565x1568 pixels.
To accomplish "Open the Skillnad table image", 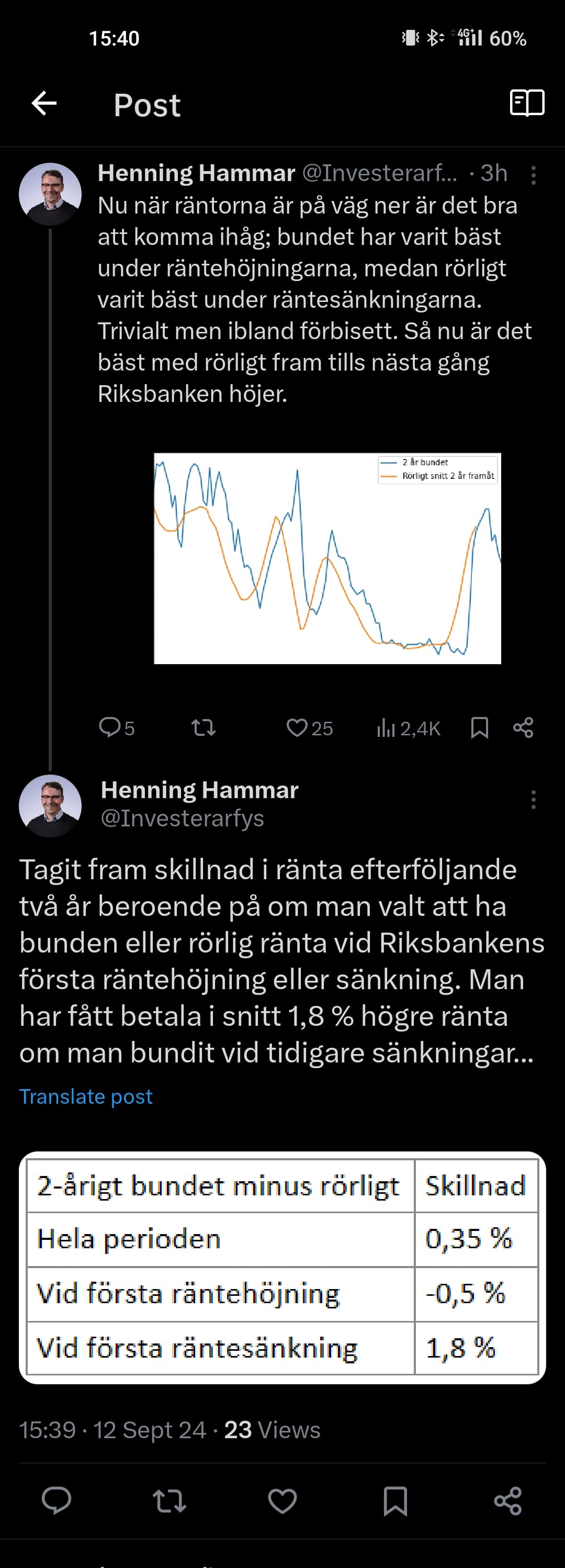I will (x=282, y=1267).
